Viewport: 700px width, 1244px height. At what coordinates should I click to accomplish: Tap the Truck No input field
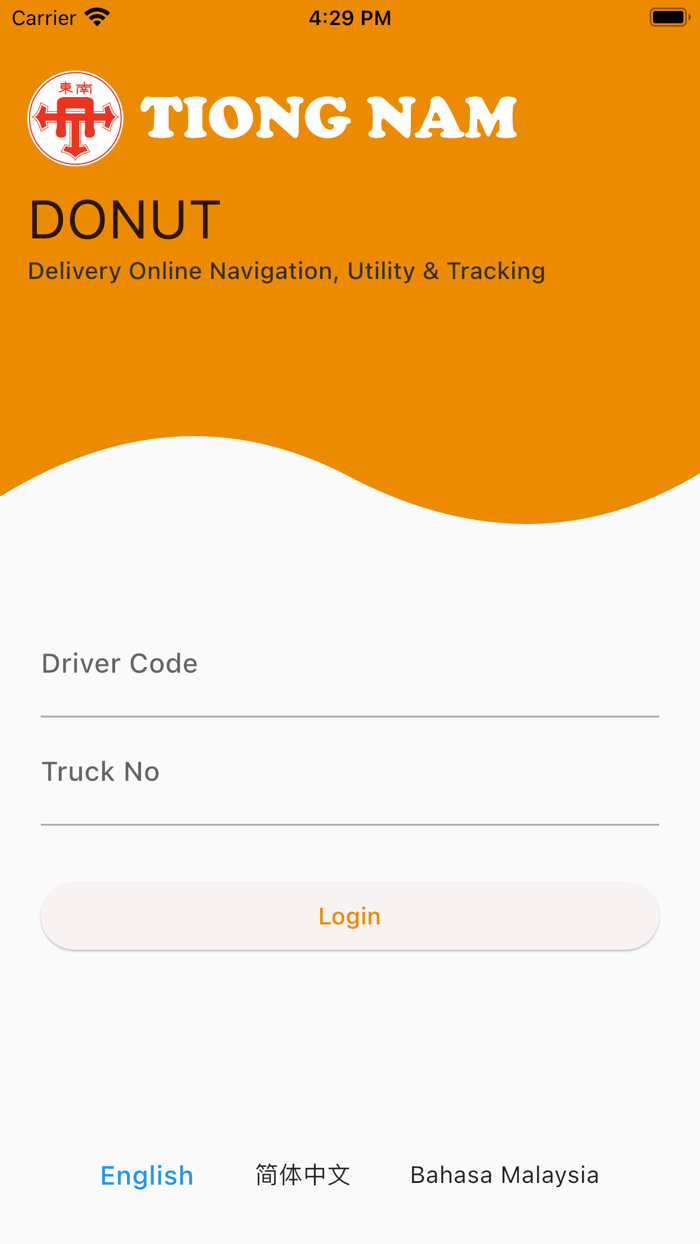(350, 779)
